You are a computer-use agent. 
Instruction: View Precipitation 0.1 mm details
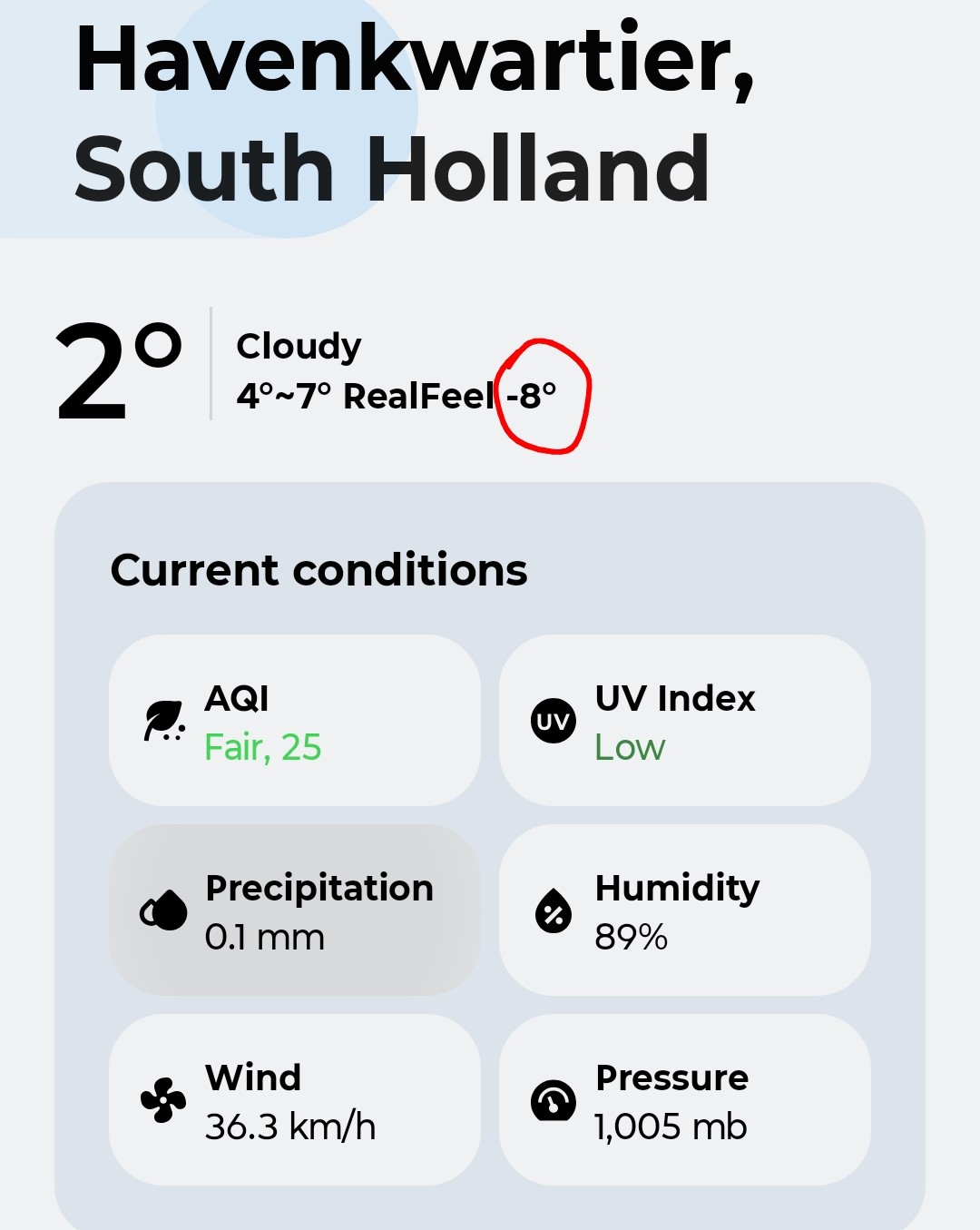[294, 910]
